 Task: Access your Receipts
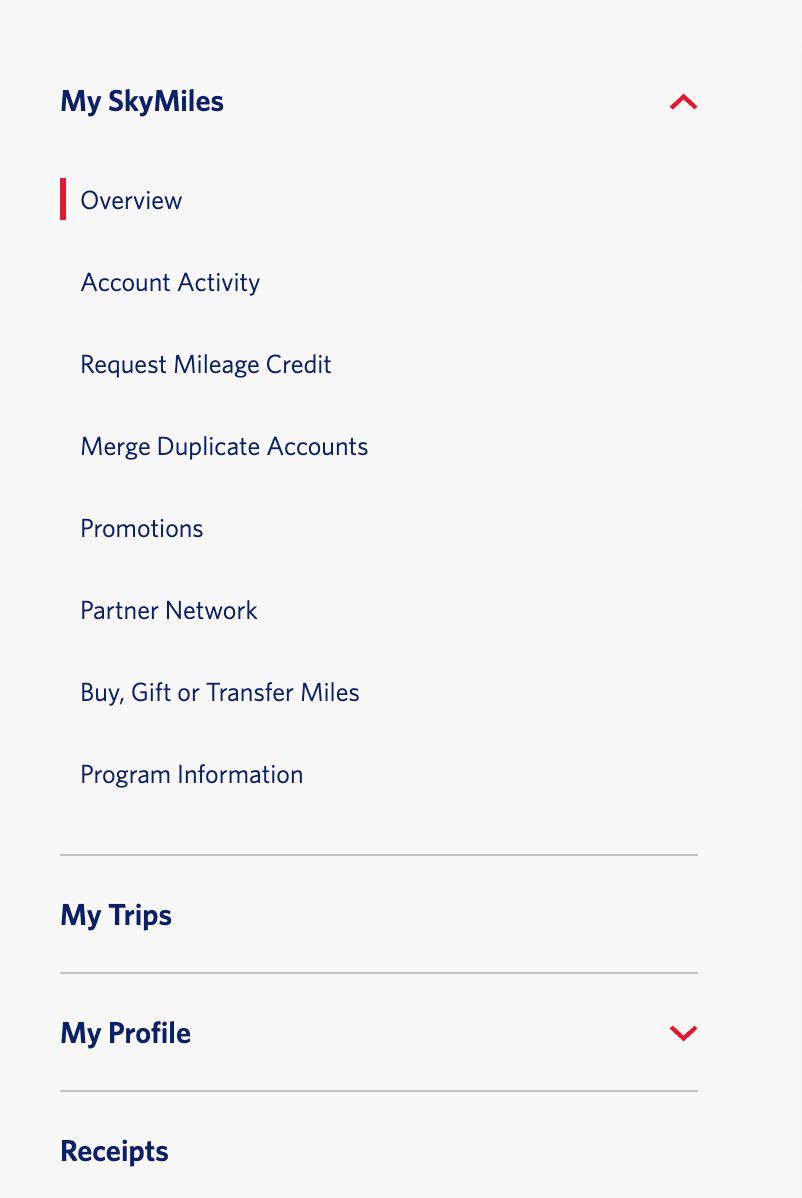pos(114,1151)
